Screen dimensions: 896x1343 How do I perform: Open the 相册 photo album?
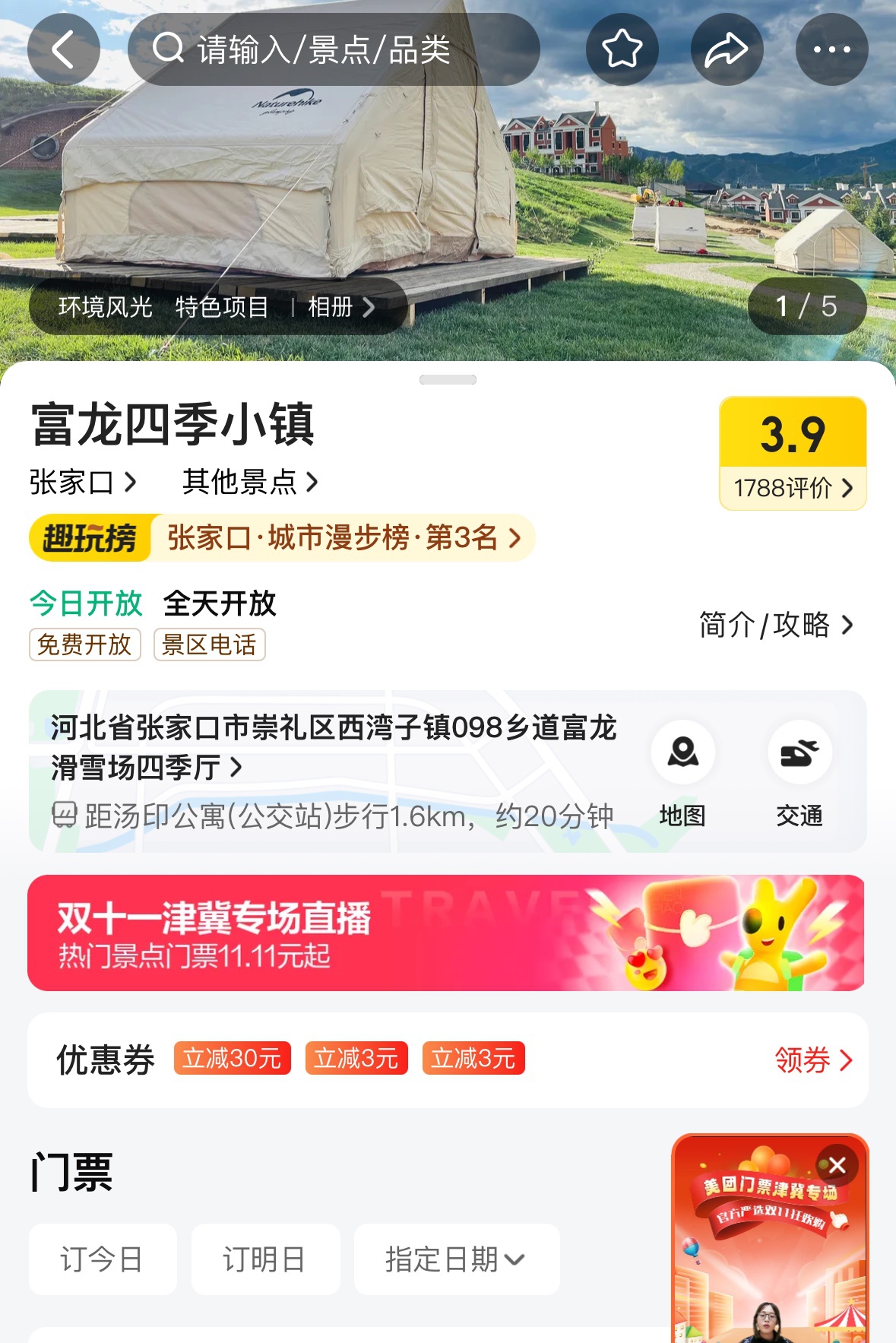coord(341,307)
